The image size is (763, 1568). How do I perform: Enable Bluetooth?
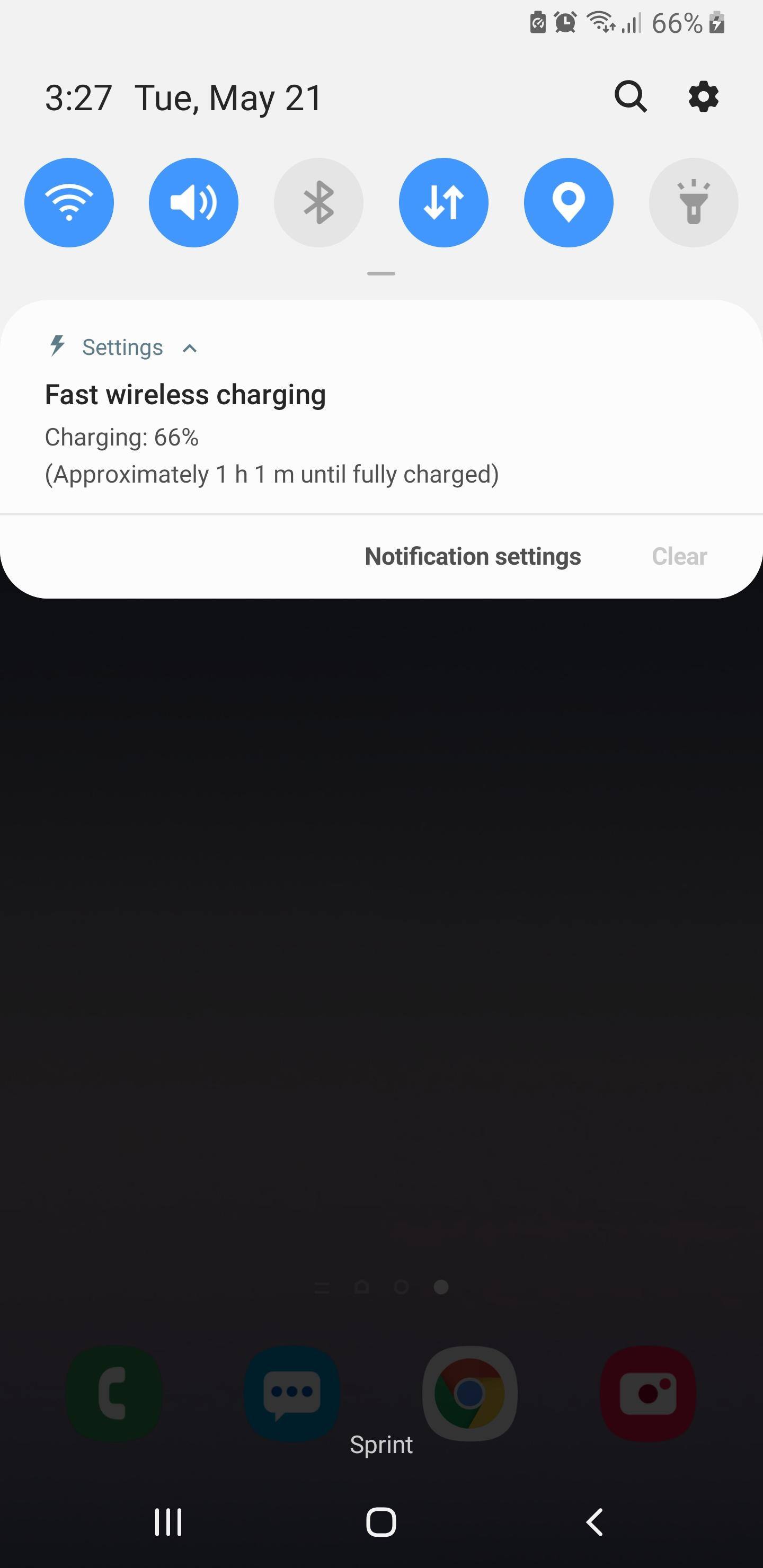[318, 203]
